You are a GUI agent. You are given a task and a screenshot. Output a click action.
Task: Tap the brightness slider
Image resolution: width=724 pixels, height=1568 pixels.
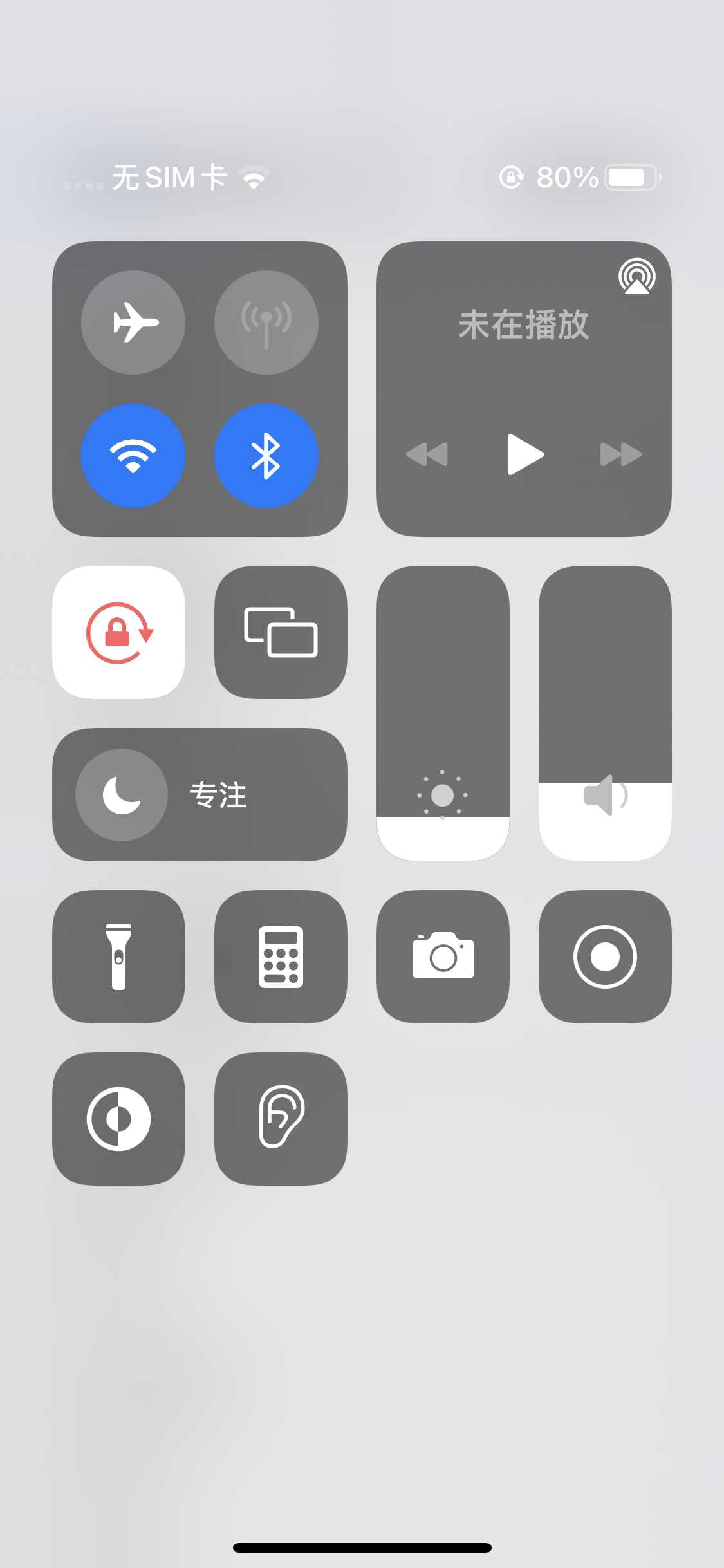(443, 713)
